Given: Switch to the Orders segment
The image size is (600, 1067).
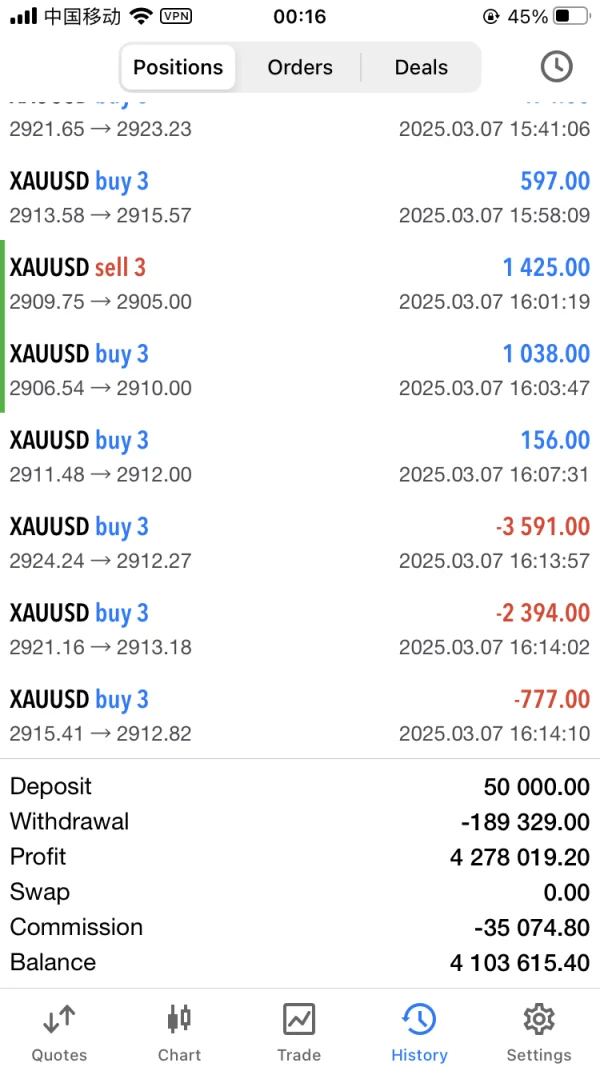Looking at the screenshot, I should click(300, 67).
